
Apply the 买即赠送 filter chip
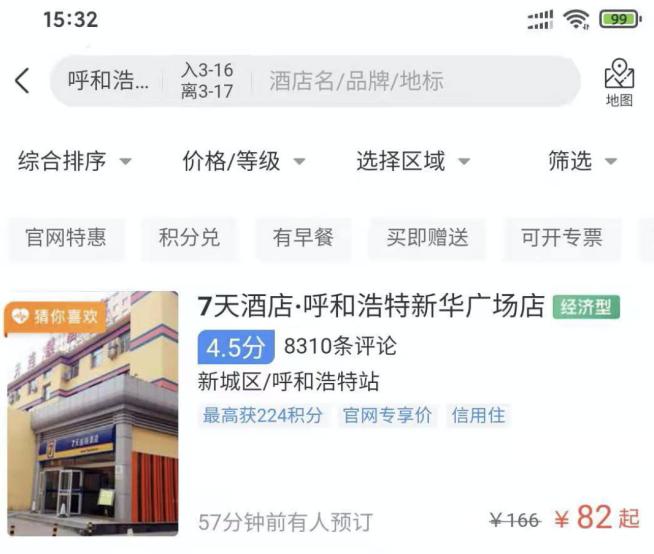(427, 238)
